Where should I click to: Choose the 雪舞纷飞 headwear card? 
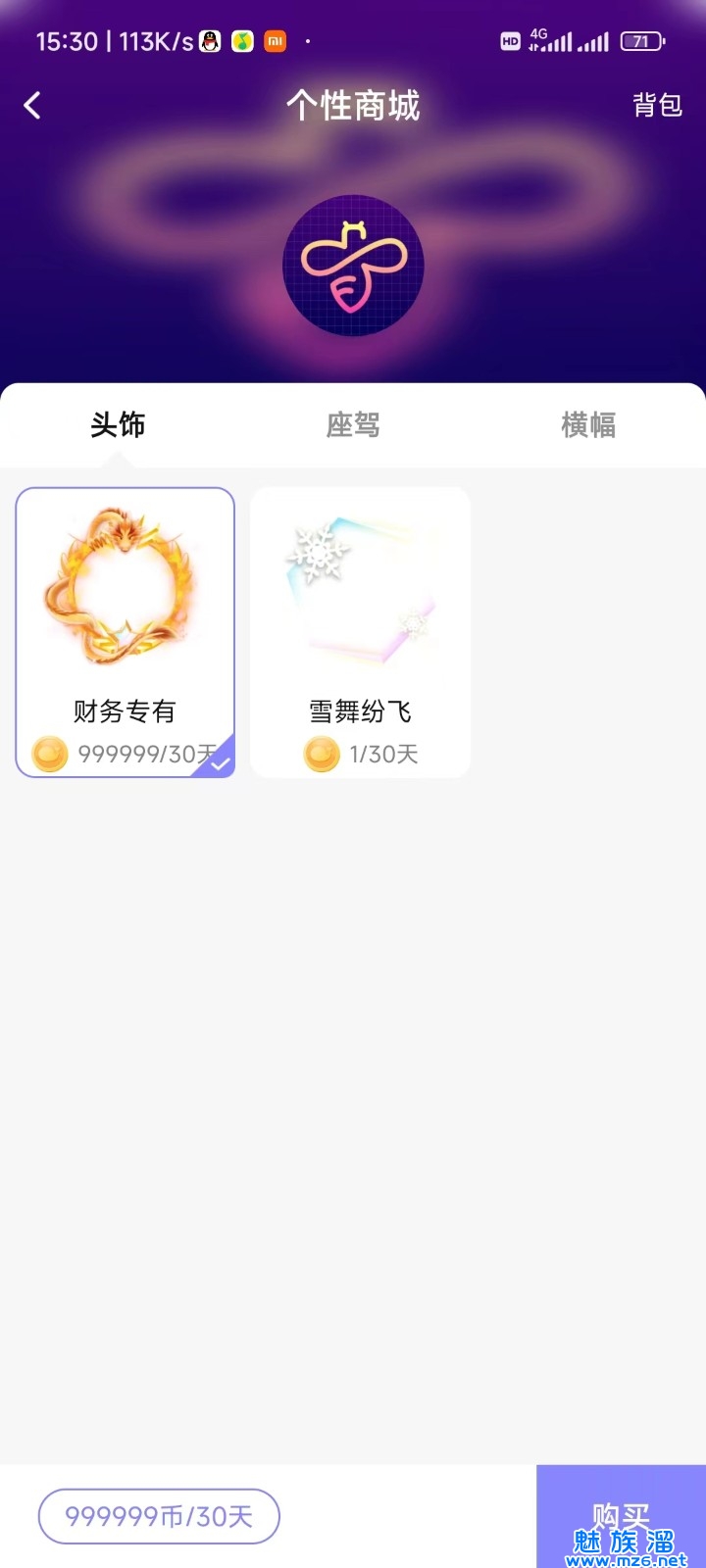[361, 632]
